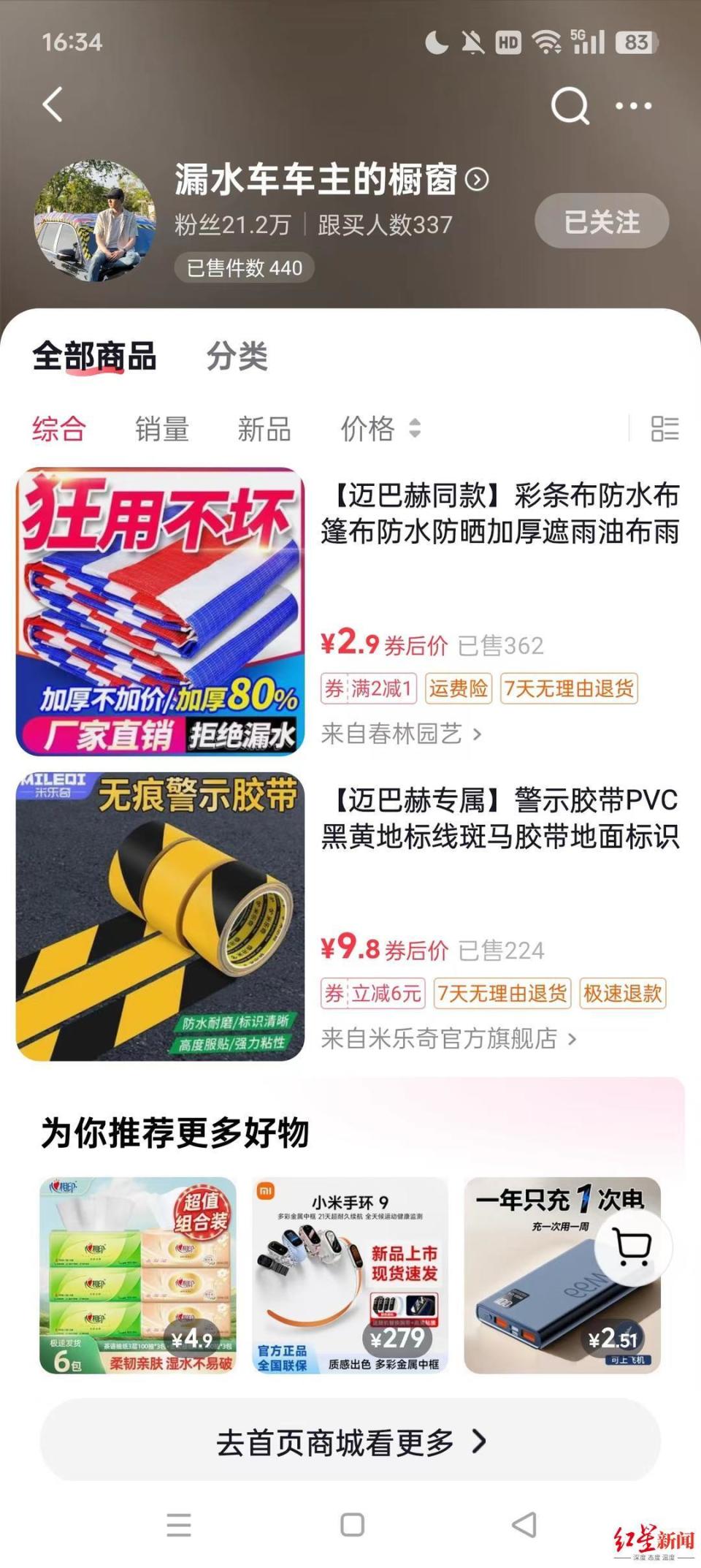Open the 价格 sort dropdown
Screen dimensions: 701x1568
pos(369,430)
